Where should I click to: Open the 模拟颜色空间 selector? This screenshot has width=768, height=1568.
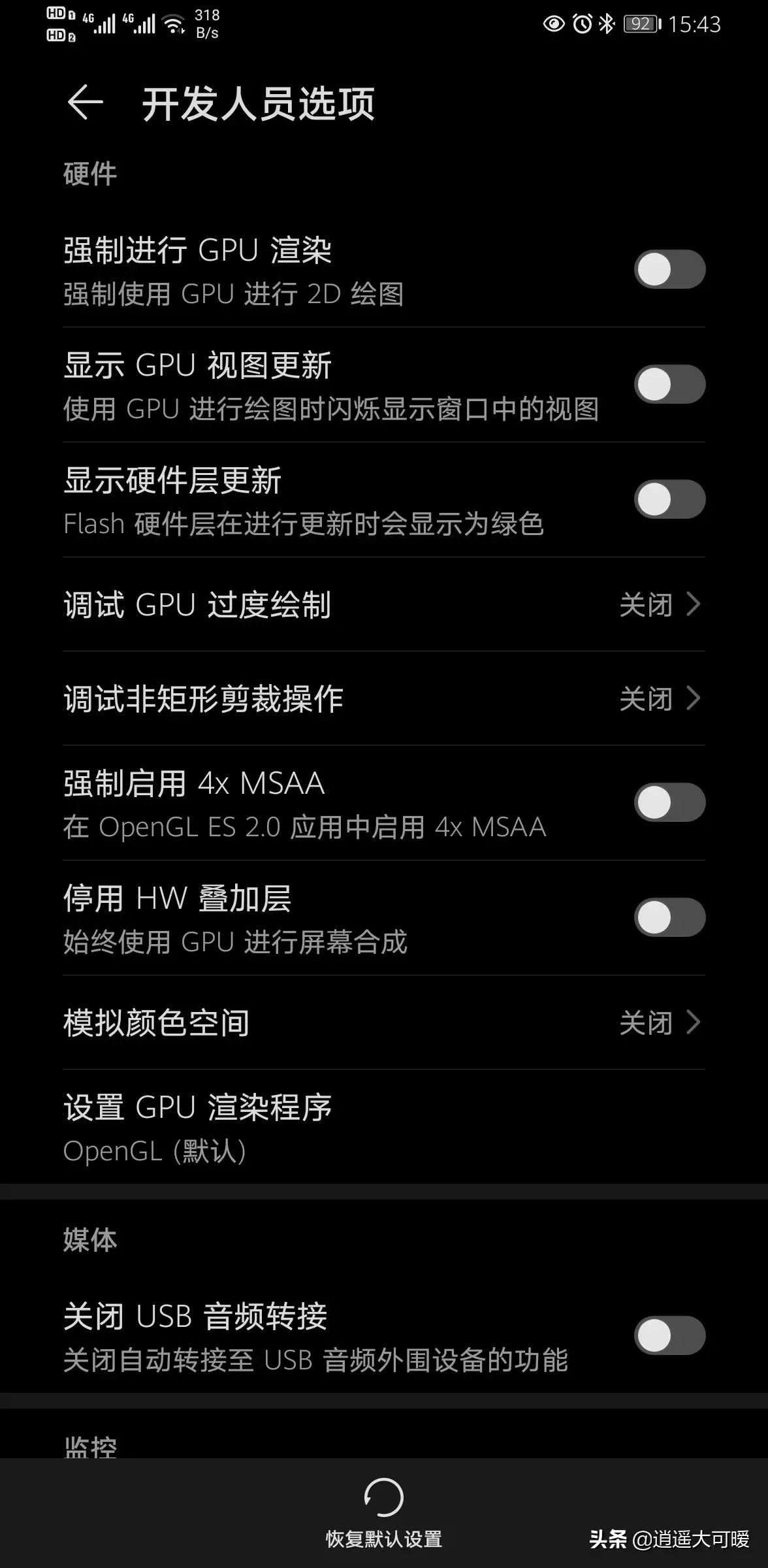pos(384,1024)
